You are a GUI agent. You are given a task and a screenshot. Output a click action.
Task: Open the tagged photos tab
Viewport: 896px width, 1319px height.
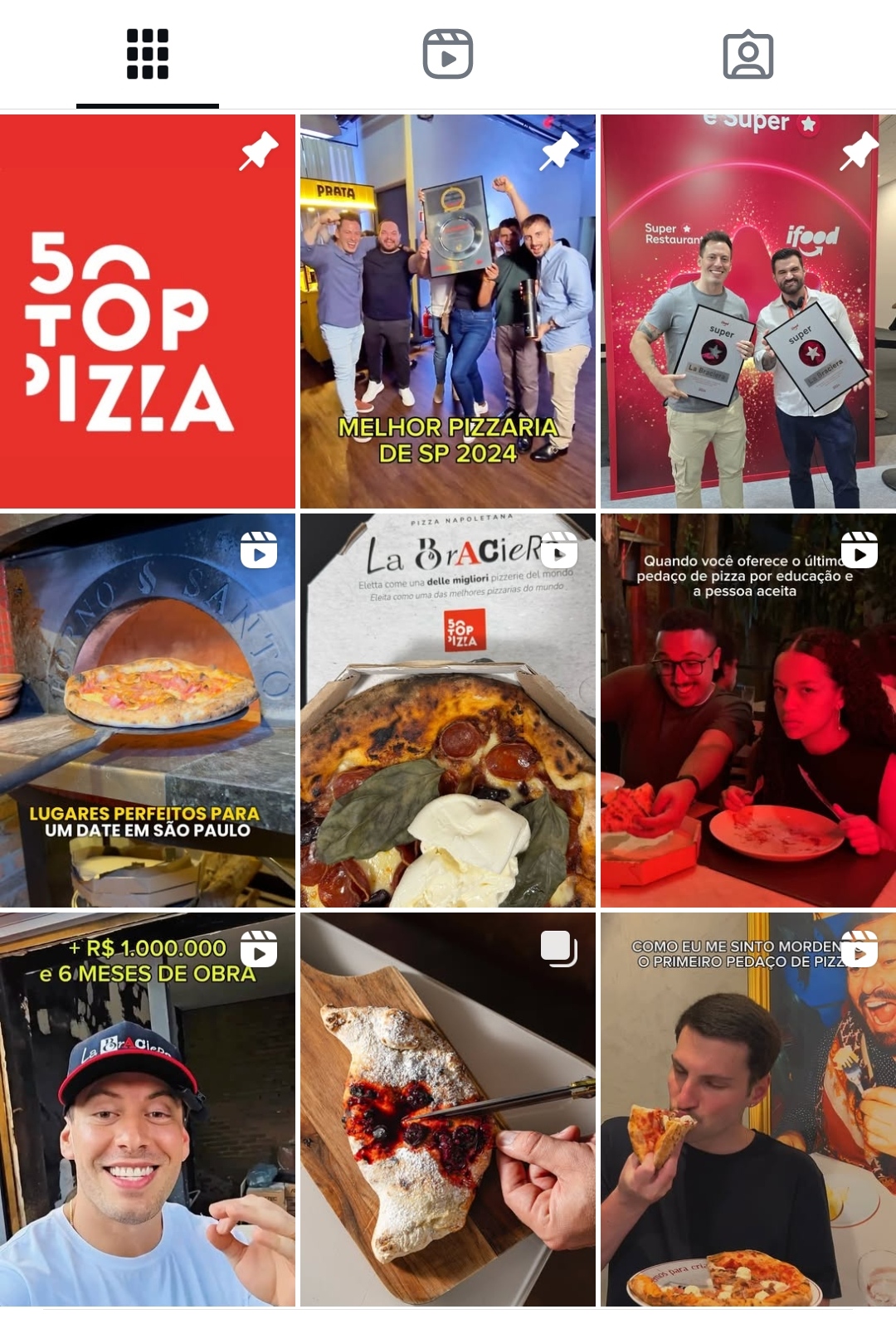pyautogui.click(x=747, y=55)
